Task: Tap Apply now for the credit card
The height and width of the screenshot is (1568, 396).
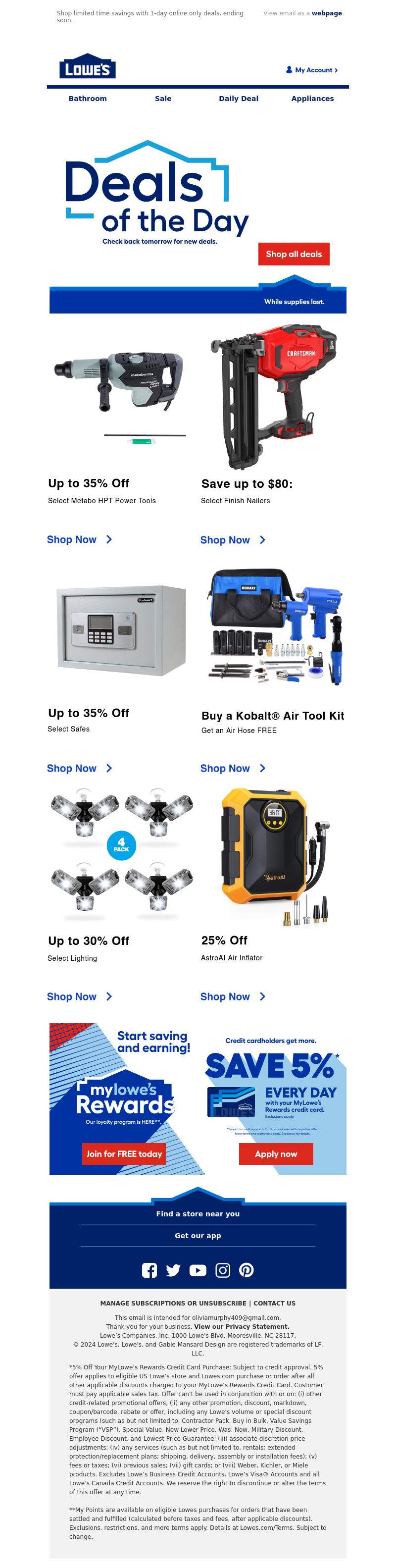Action: click(276, 1153)
